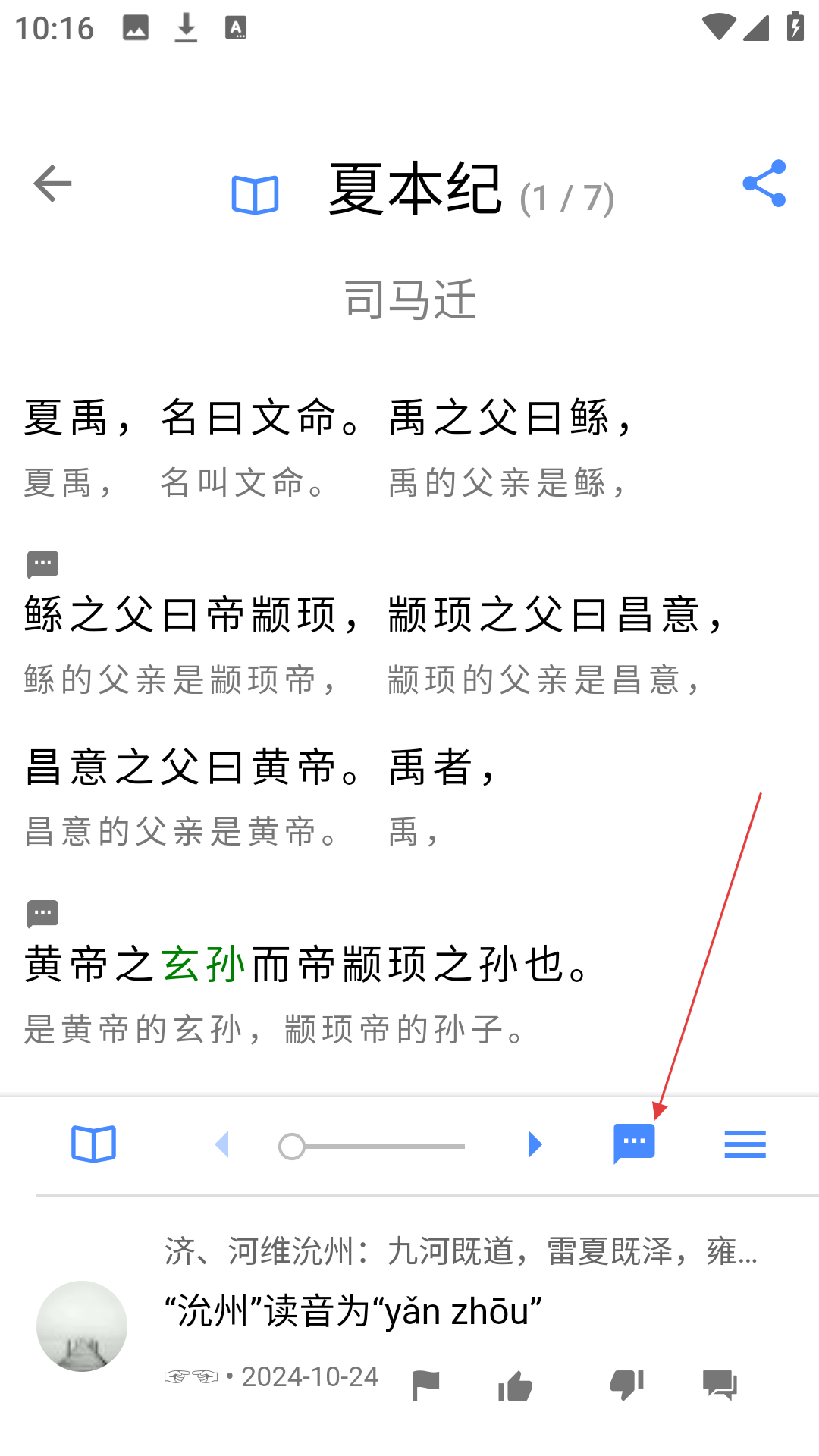Open the menu with three horizontal lines

(745, 1144)
